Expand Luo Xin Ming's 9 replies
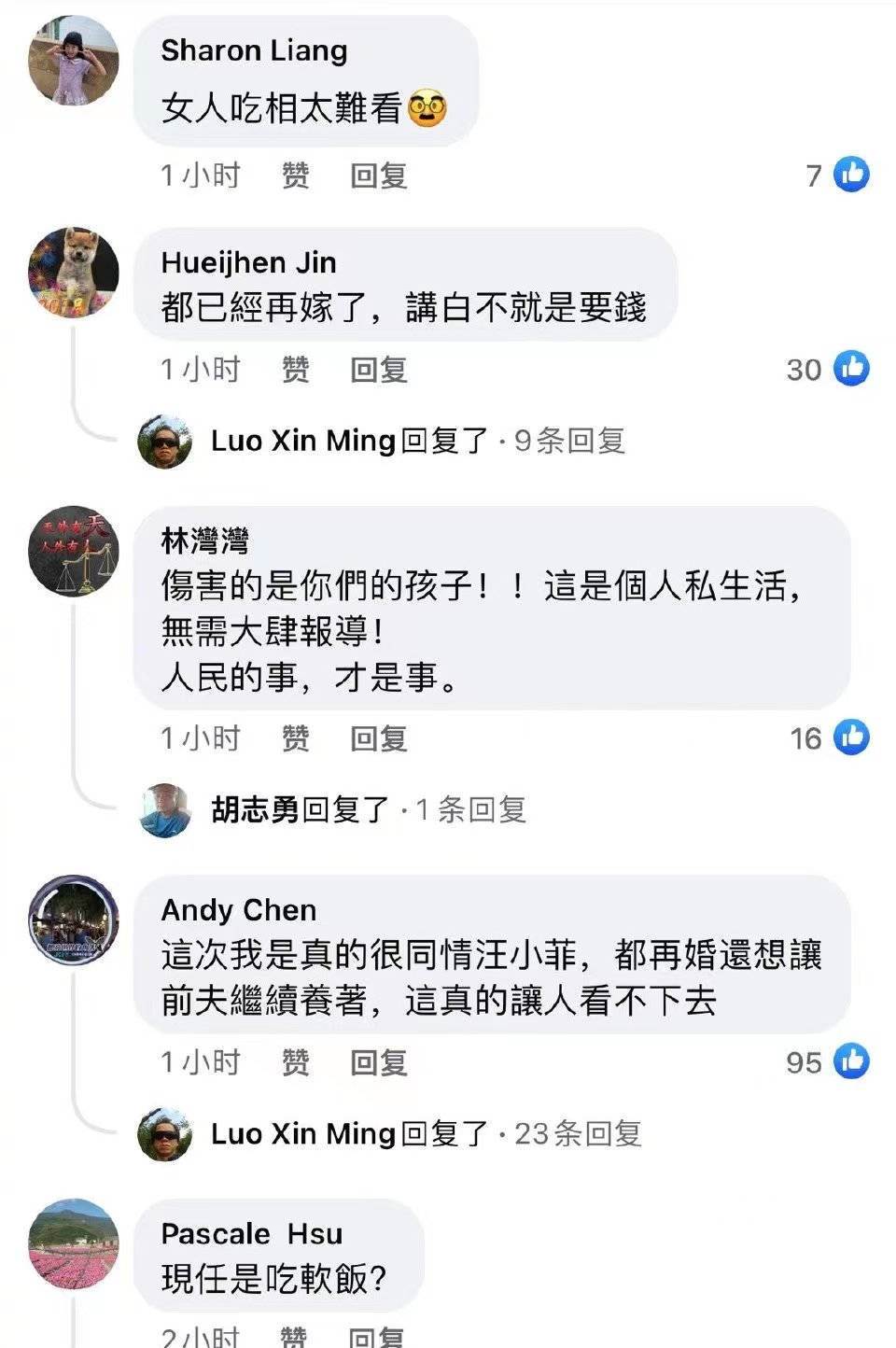Viewport: 896px width, 1348px height. [417, 441]
